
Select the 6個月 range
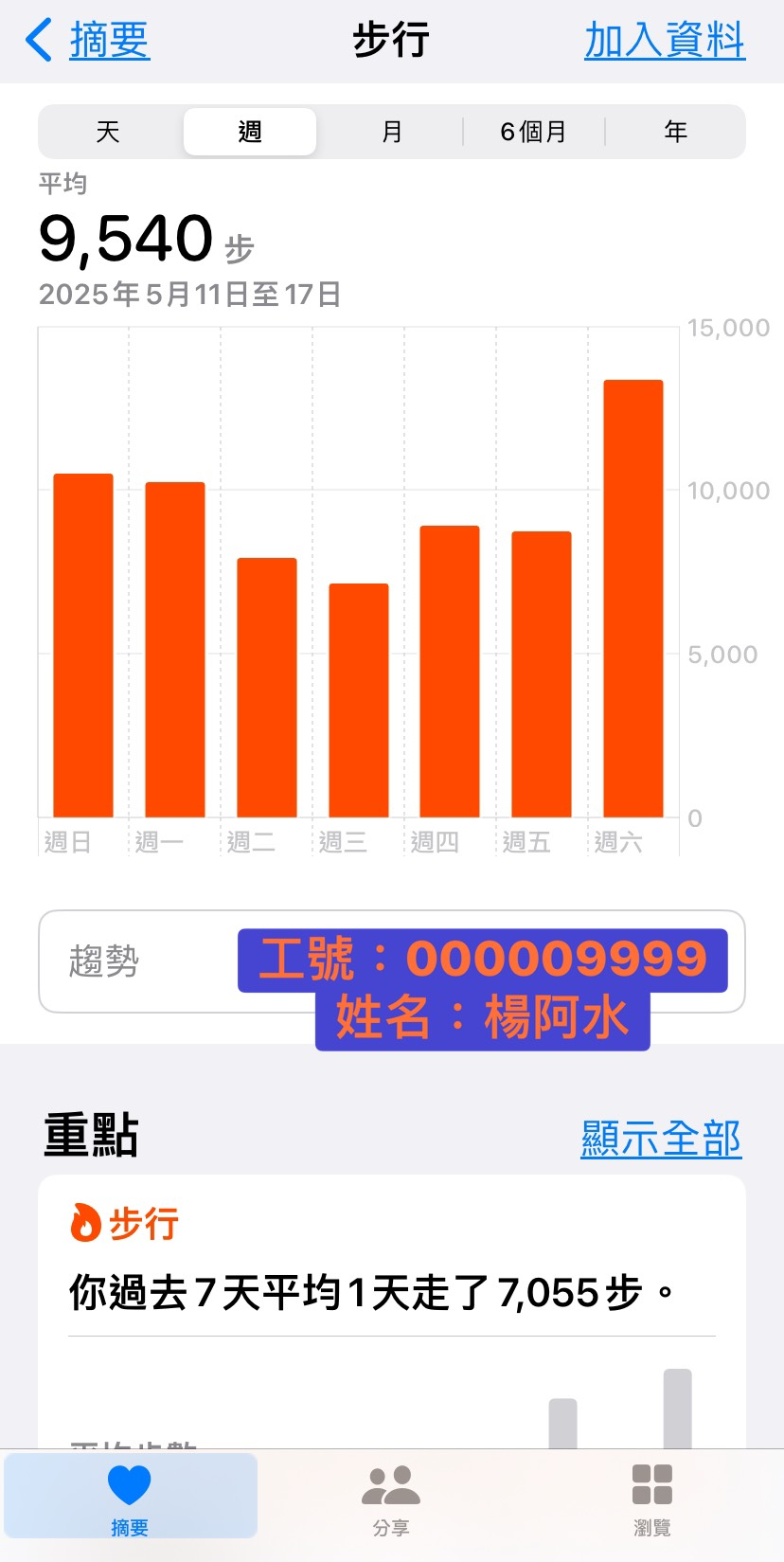(x=533, y=132)
